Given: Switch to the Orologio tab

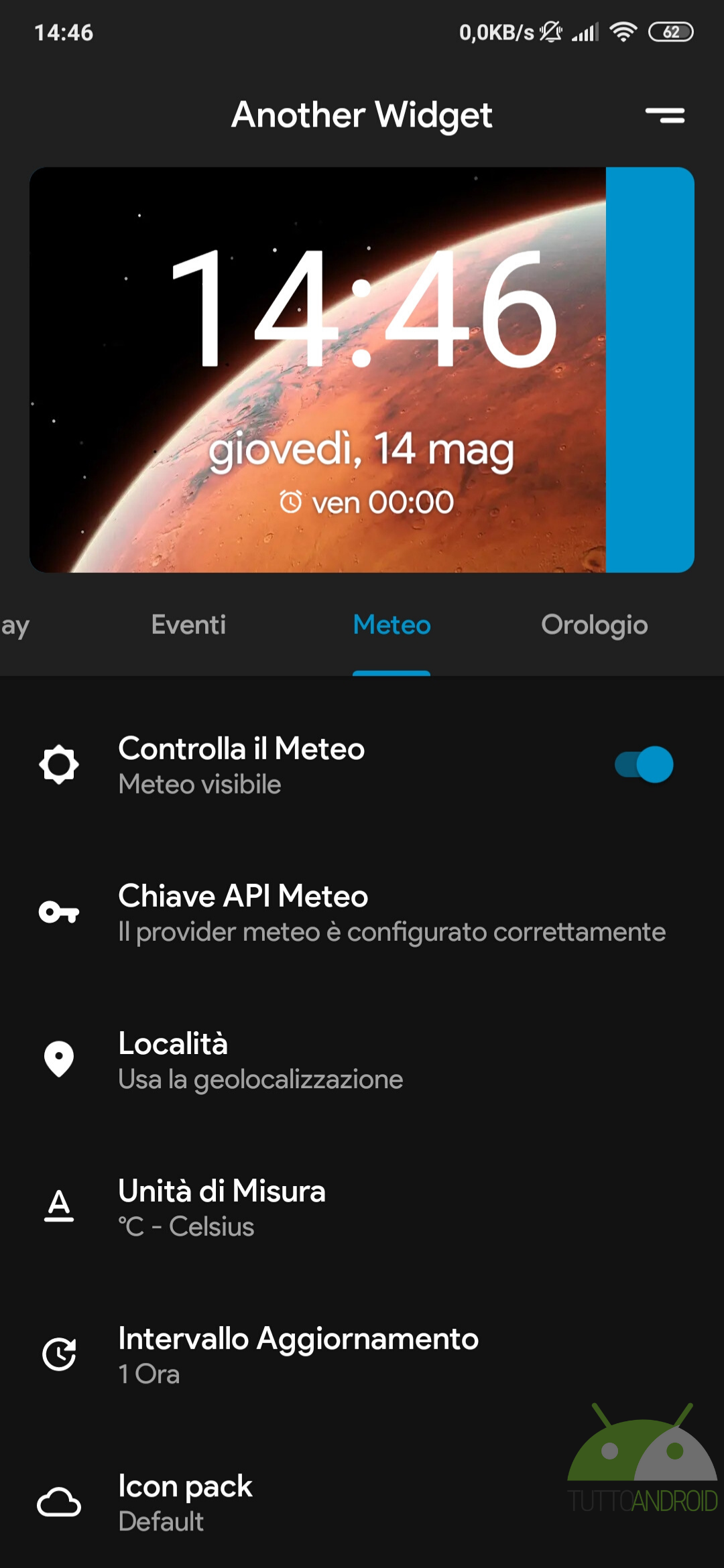Looking at the screenshot, I should coord(594,625).
